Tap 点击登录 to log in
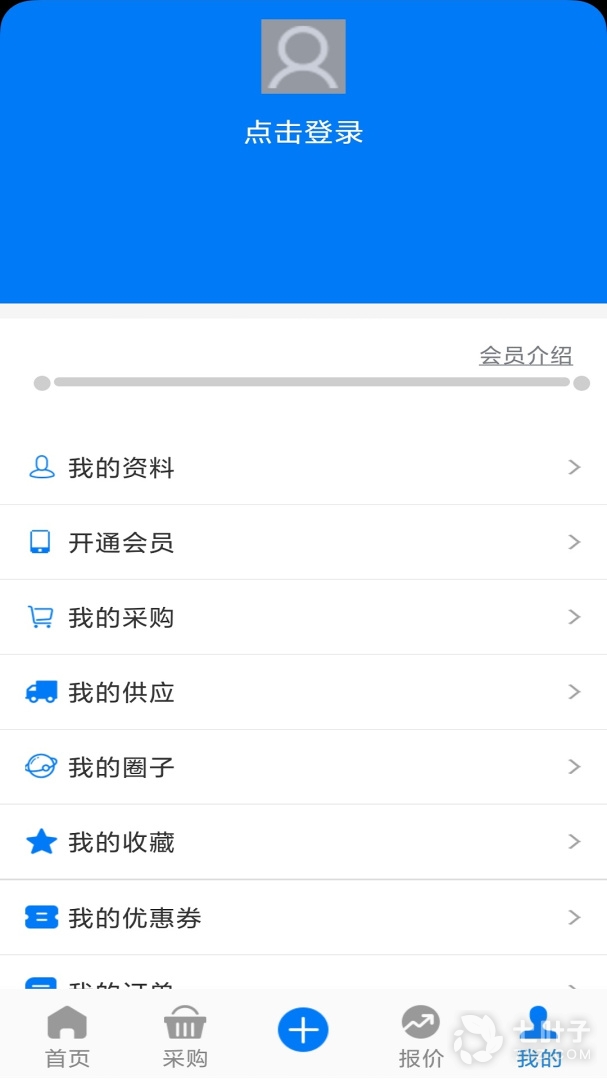The image size is (607, 1080). pyautogui.click(x=303, y=133)
